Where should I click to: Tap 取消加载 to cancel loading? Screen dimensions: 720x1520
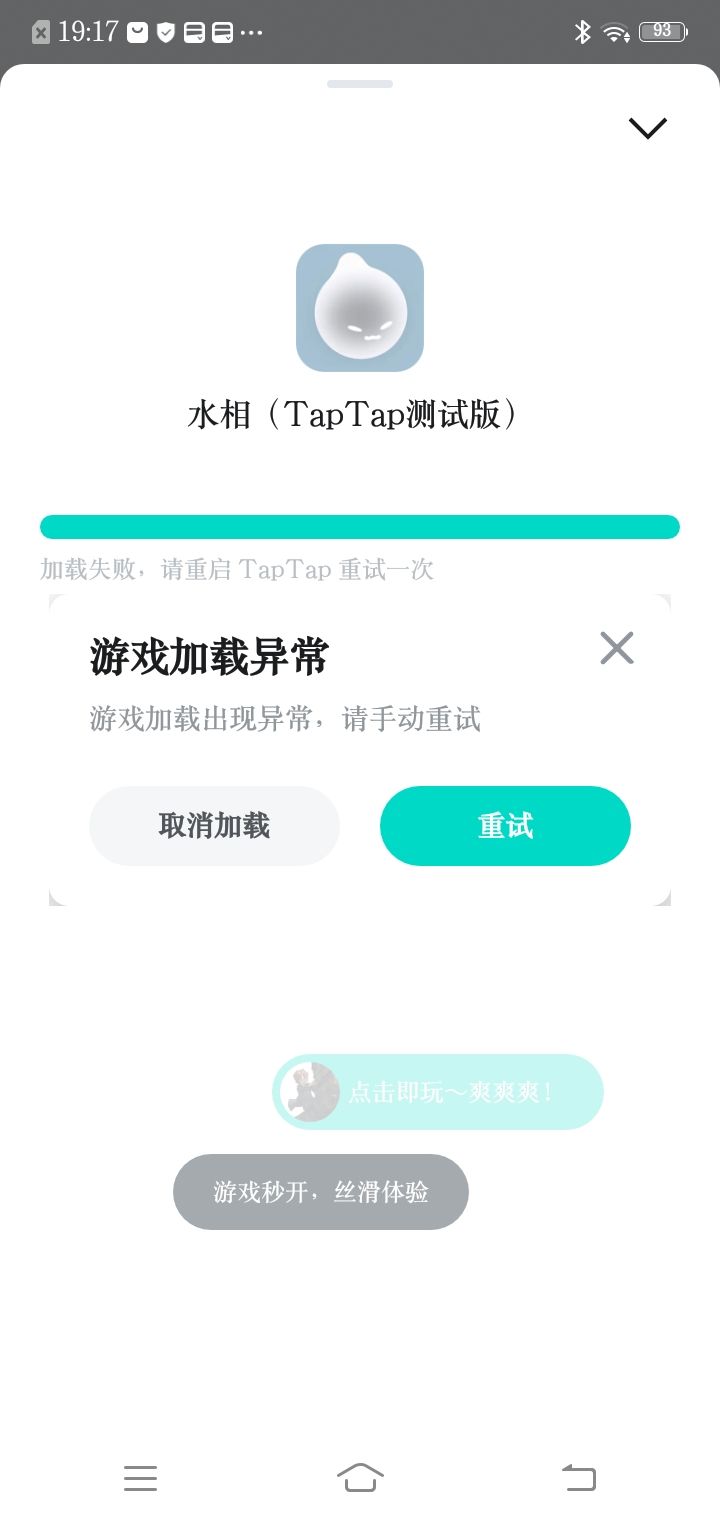214,826
